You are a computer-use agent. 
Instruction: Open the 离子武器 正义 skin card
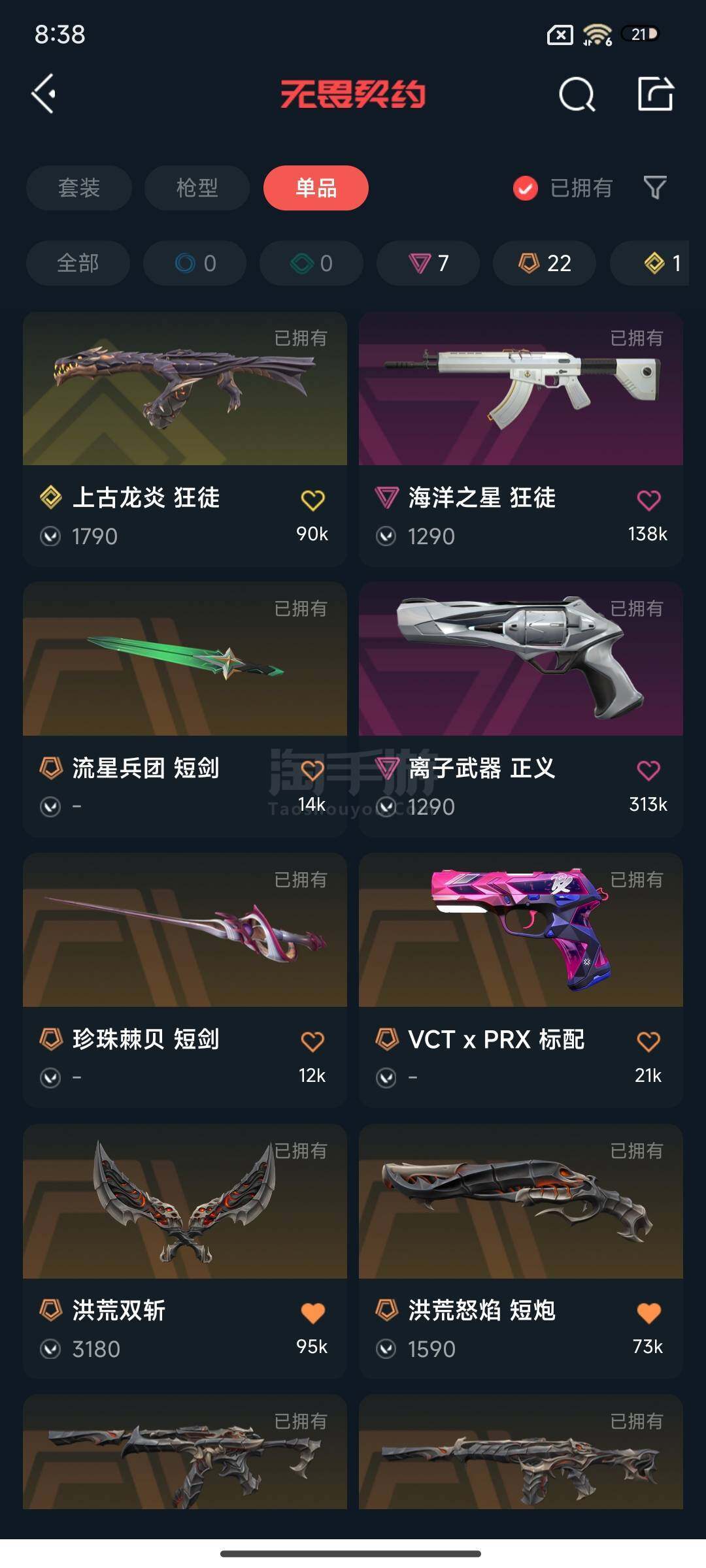(521, 710)
